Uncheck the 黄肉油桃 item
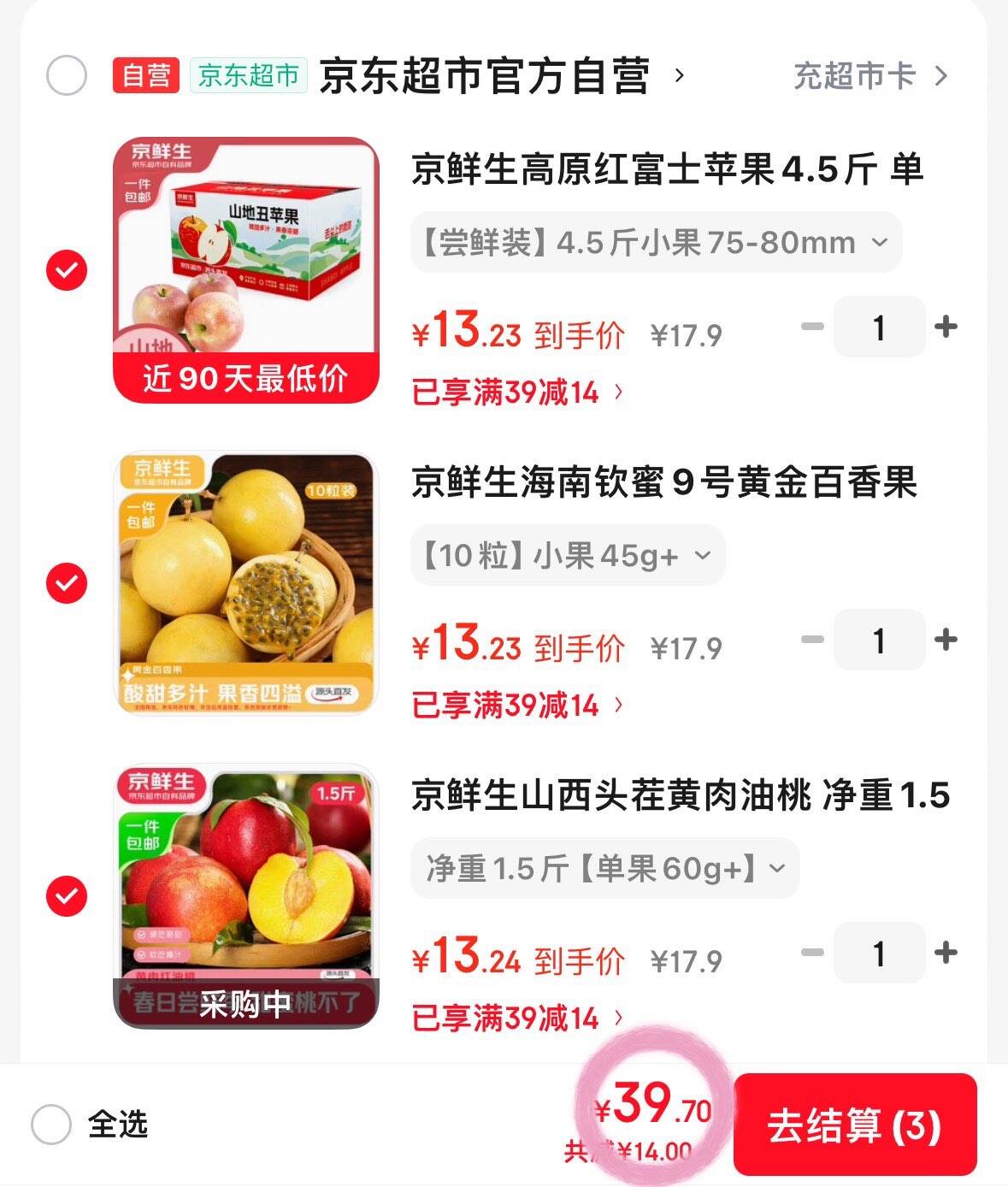Viewport: 1008px width, 1187px height. point(67,896)
